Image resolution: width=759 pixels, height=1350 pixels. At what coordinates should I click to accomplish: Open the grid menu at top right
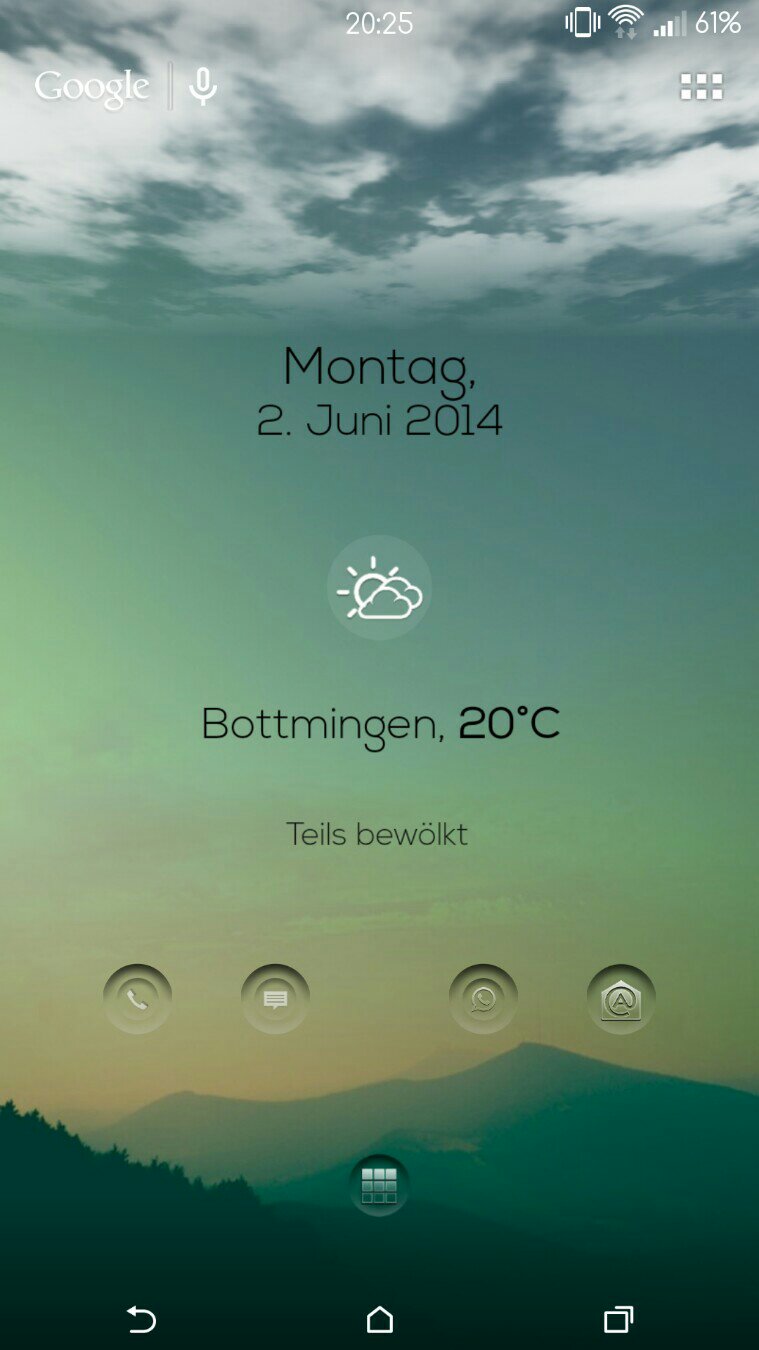(701, 87)
